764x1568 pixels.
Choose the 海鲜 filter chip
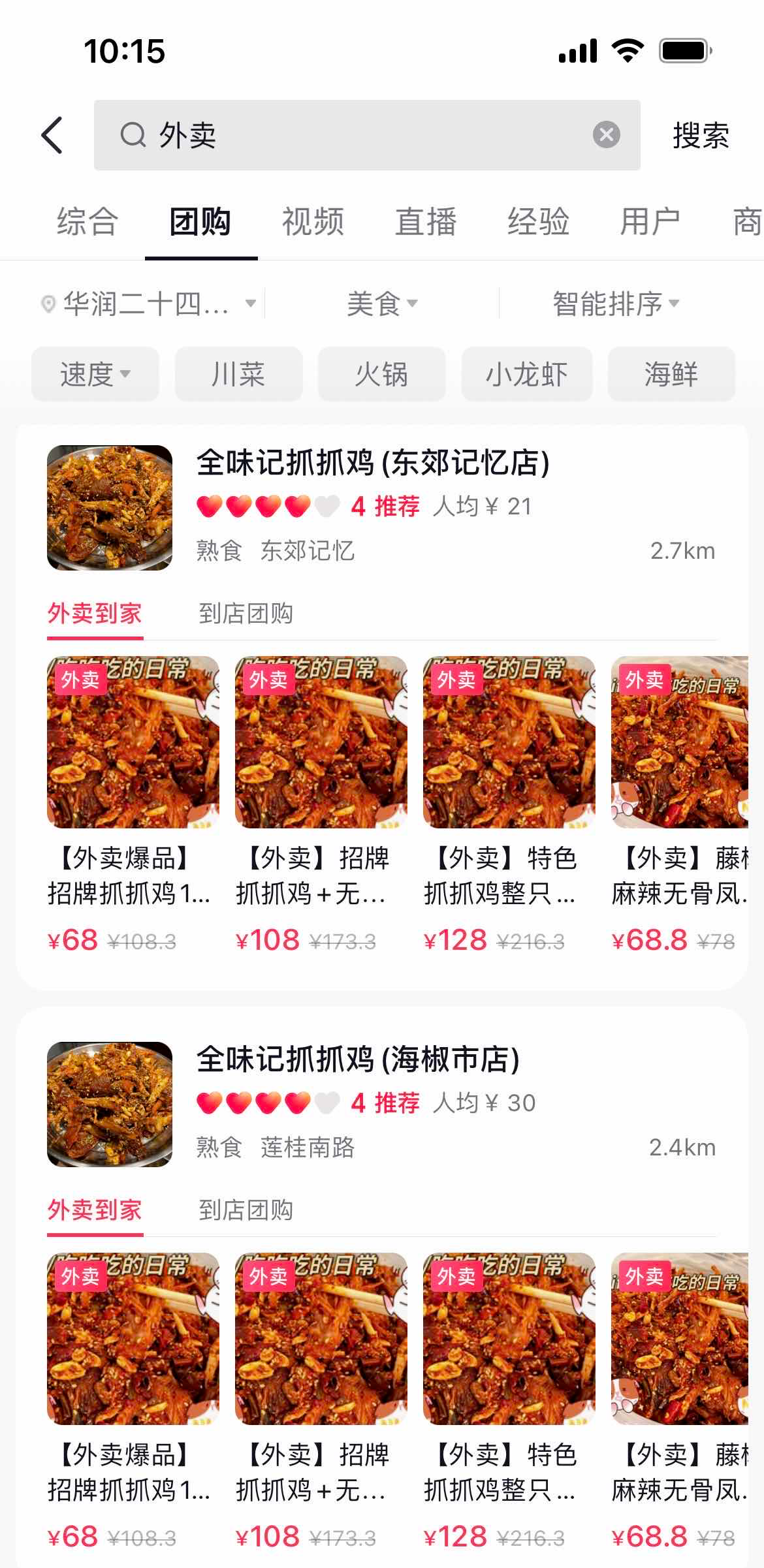(671, 374)
